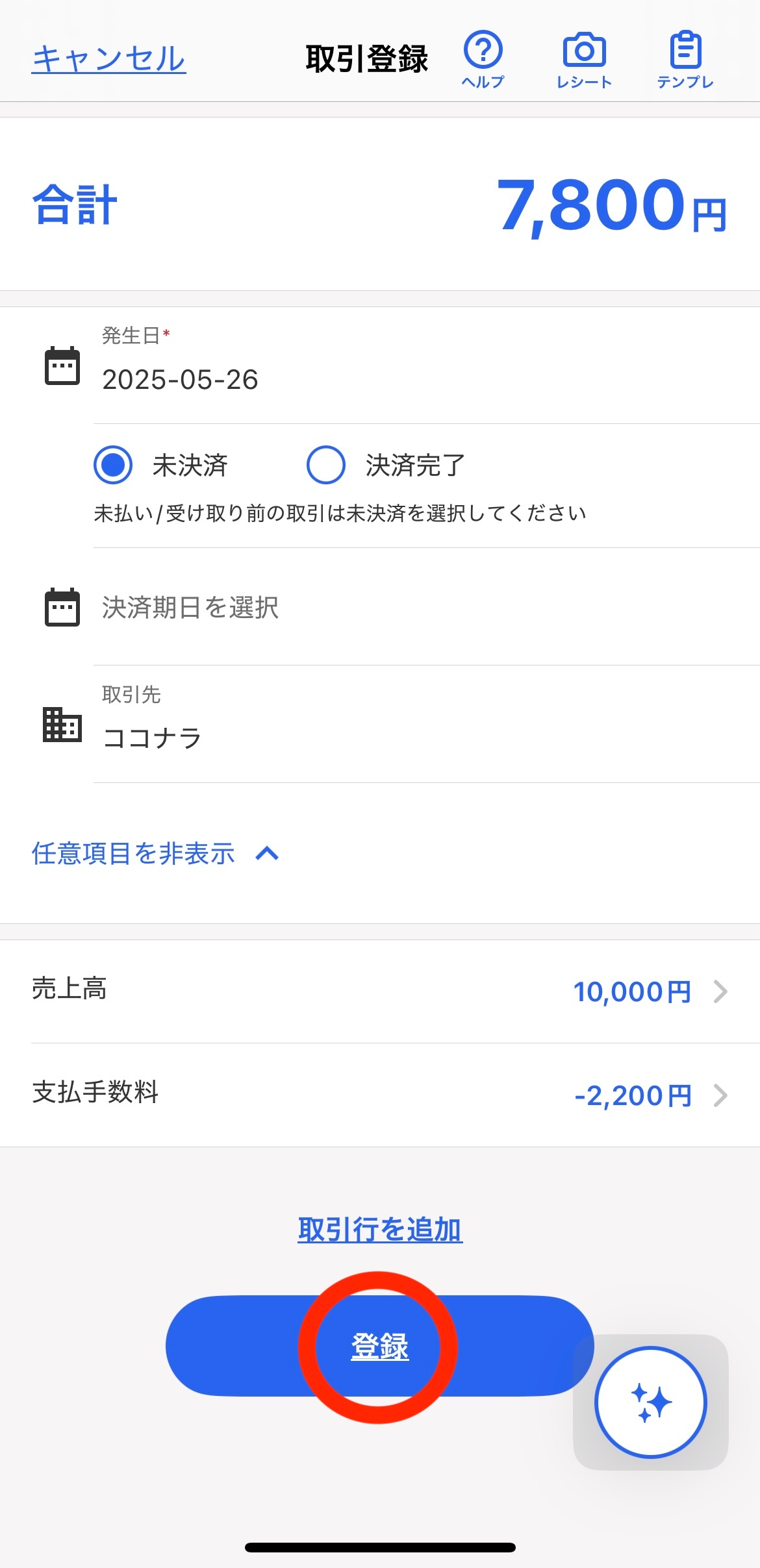Select the 未決済 radio option

[114, 465]
